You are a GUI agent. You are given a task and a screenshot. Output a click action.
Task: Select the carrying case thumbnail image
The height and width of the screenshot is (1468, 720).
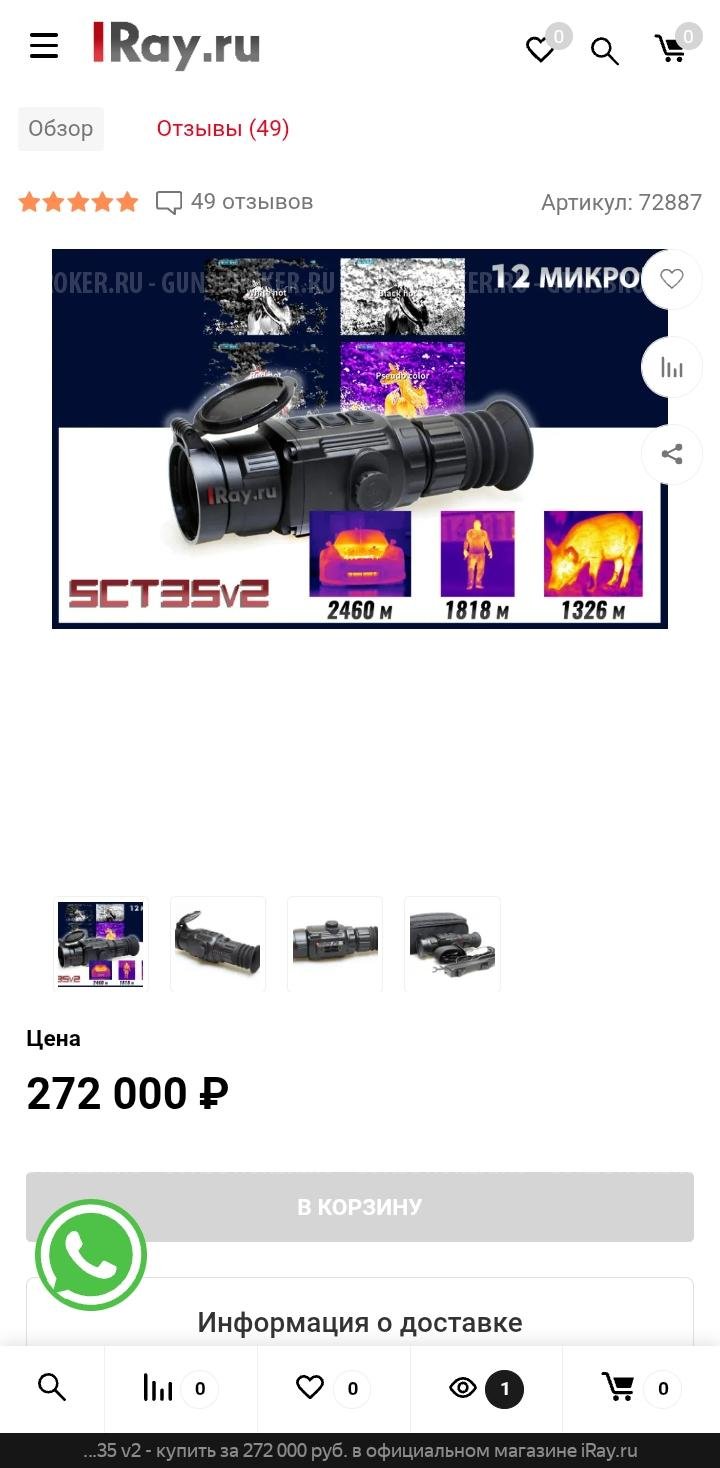point(452,943)
